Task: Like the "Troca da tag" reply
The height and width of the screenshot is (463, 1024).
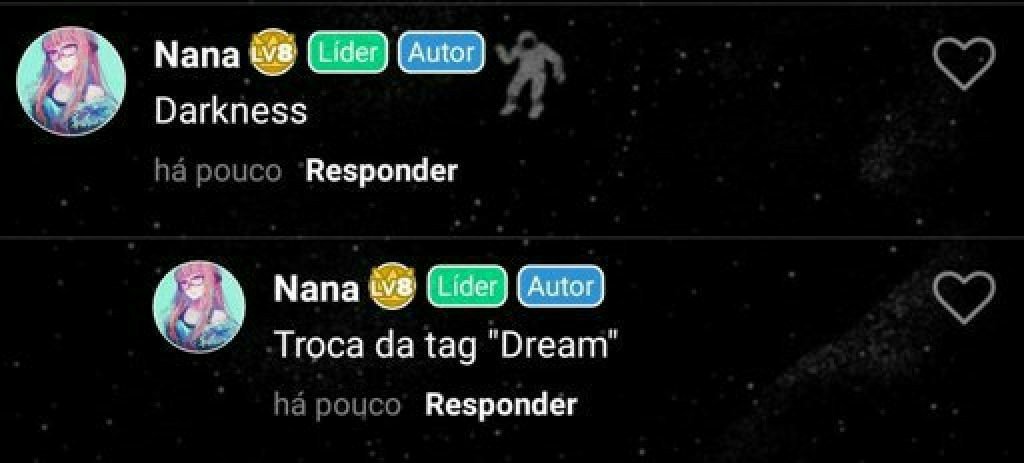Action: click(963, 298)
